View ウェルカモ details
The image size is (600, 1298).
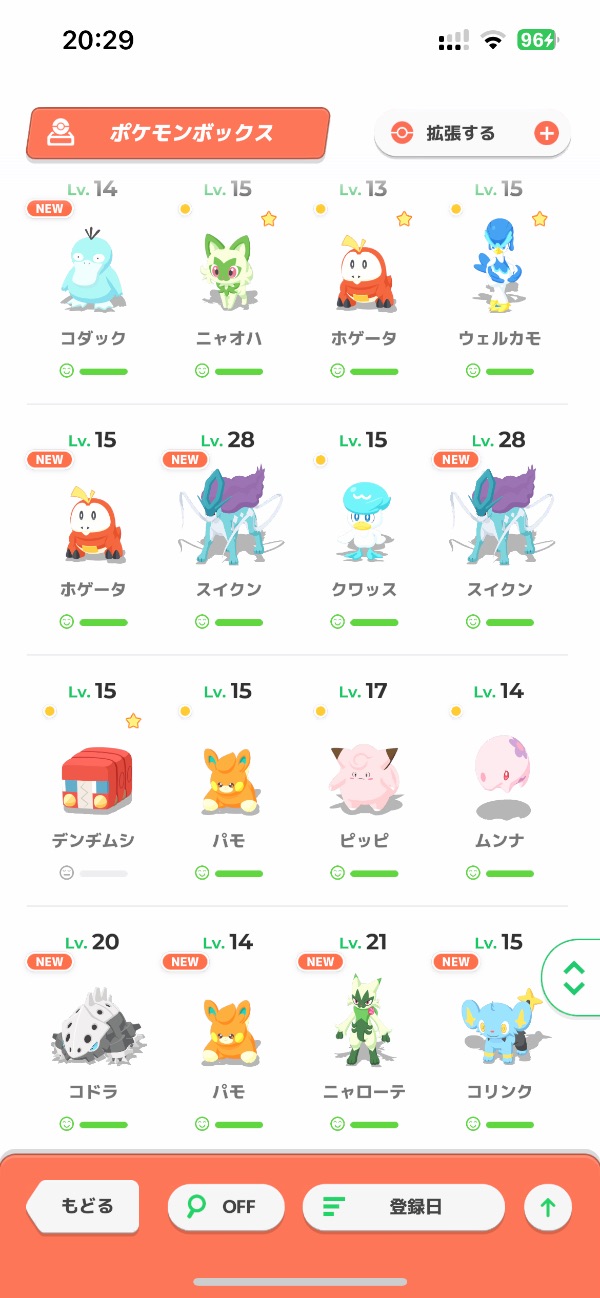[499, 270]
